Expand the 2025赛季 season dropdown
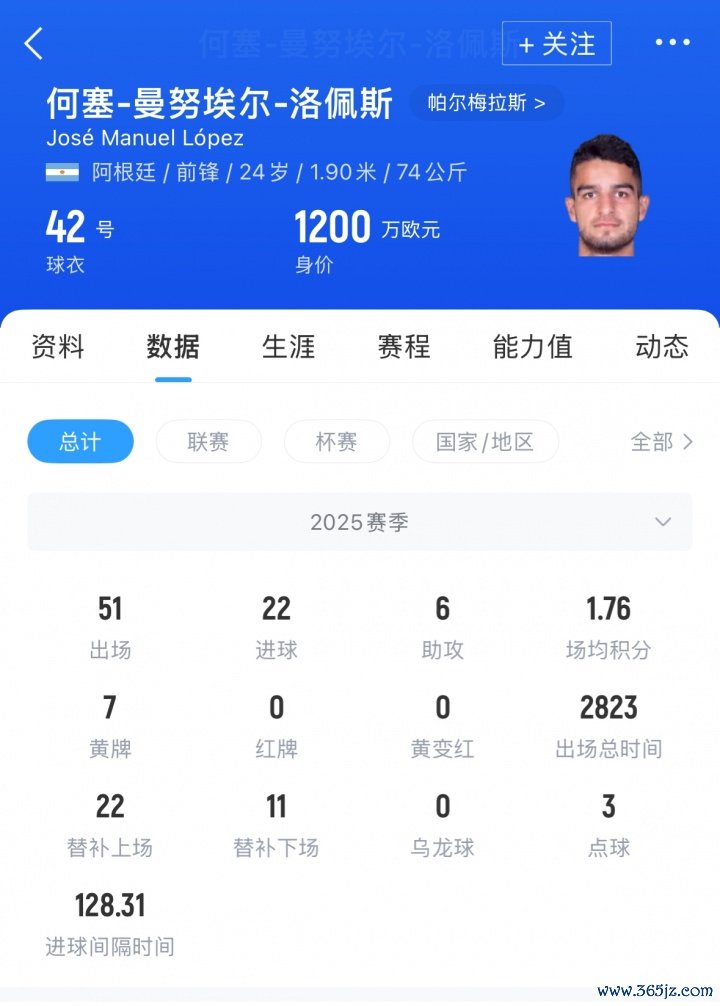The width and height of the screenshot is (720, 1006). coord(360,522)
